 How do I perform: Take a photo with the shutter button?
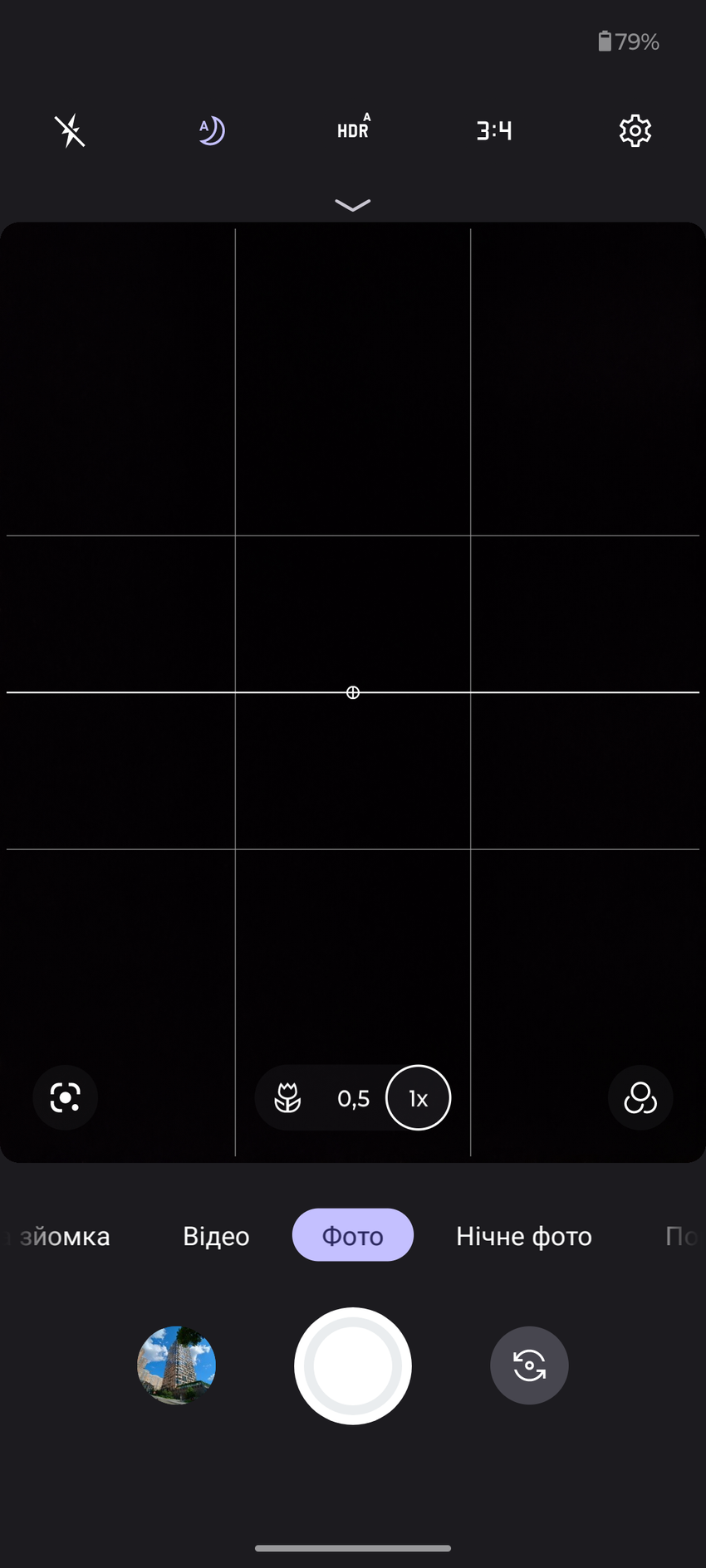[x=353, y=1365]
